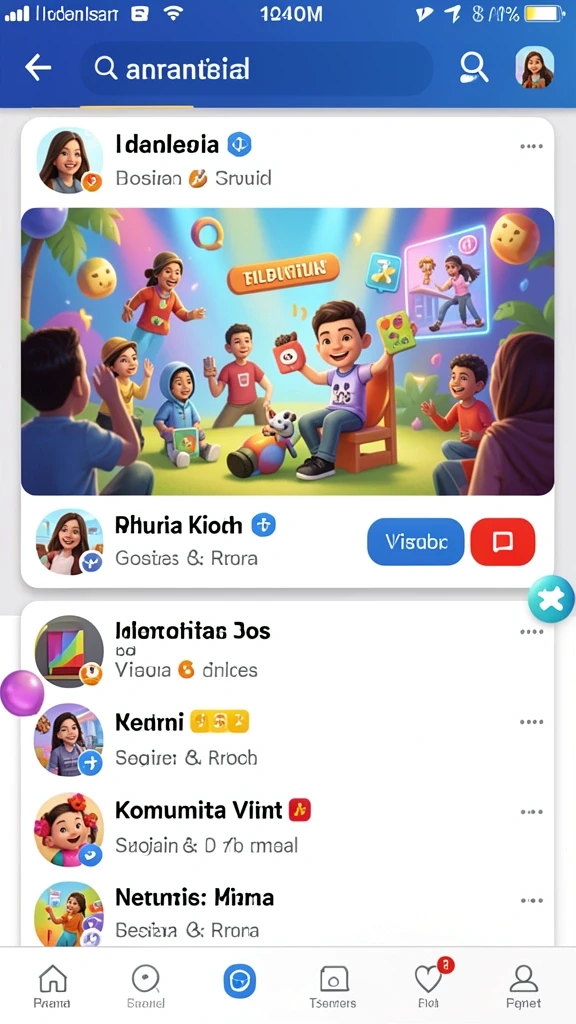Open more options for Idenotitas Jos

(531, 632)
